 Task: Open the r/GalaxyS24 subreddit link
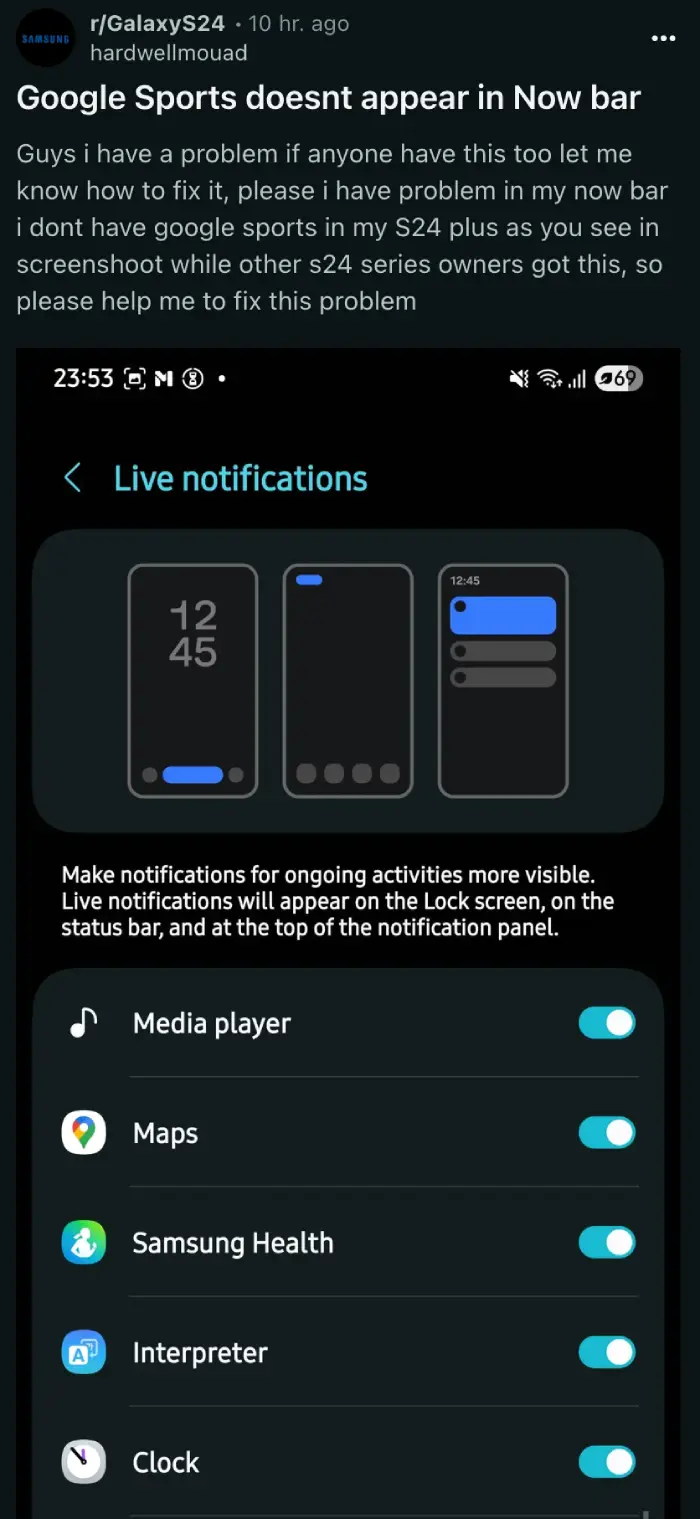(x=157, y=24)
